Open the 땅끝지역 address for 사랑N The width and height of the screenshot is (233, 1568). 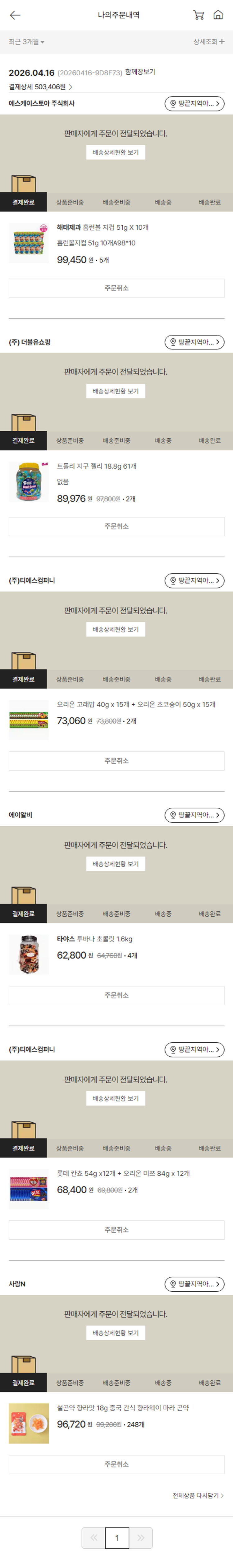click(x=194, y=1284)
